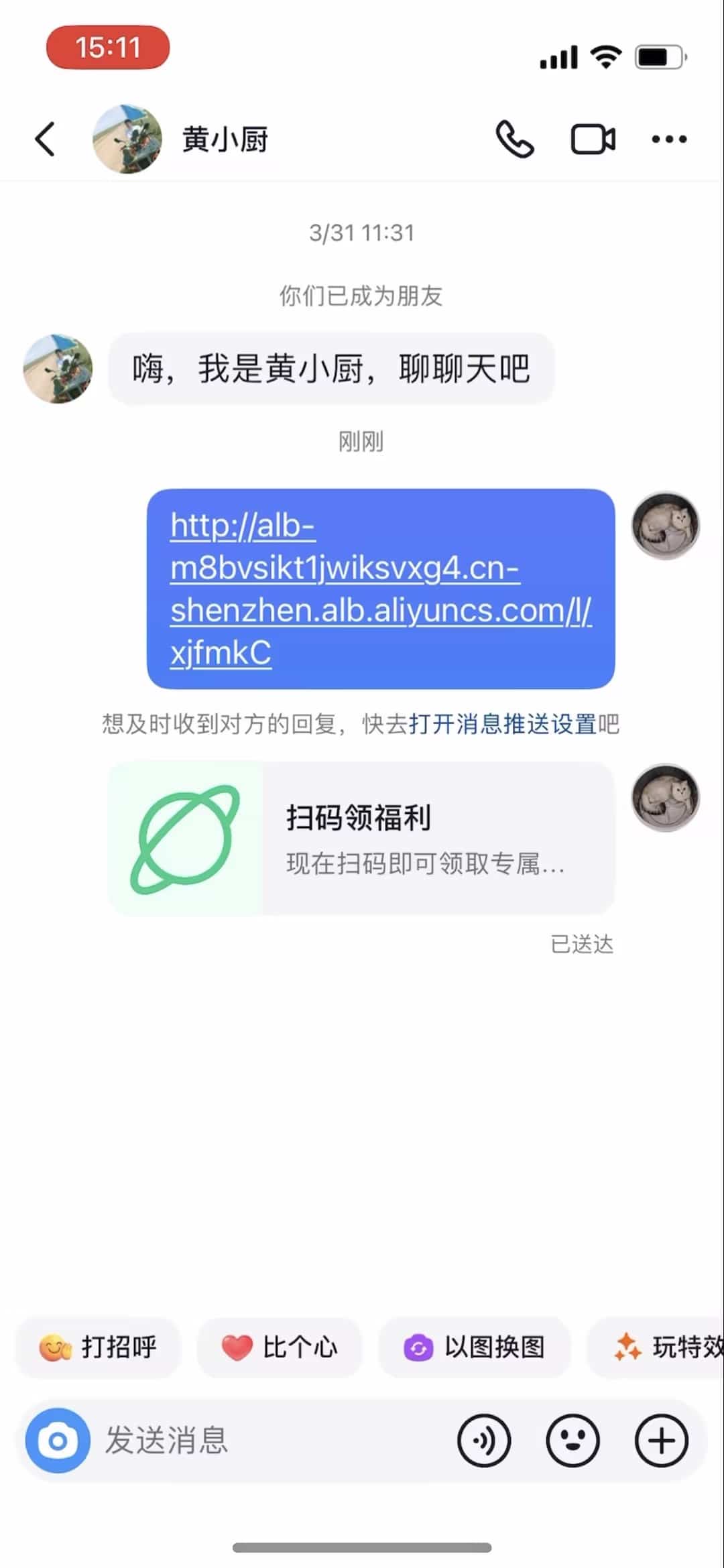The image size is (724, 1568).
Task: Choose the 比个心 quick reply chip
Action: (x=280, y=1347)
